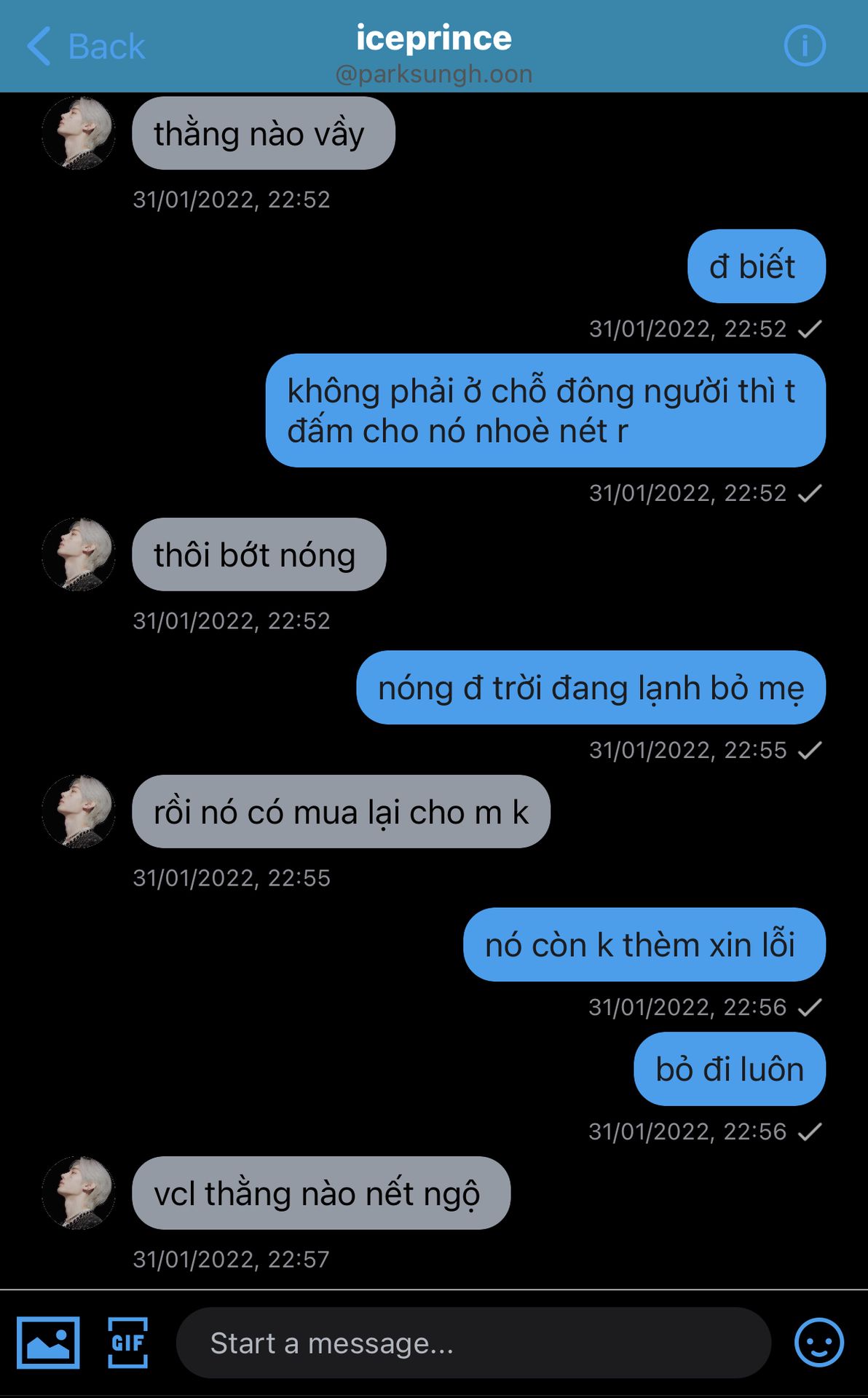This screenshot has width=868, height=1398.
Task: Open the emoji smiley picker
Action: (819, 1343)
